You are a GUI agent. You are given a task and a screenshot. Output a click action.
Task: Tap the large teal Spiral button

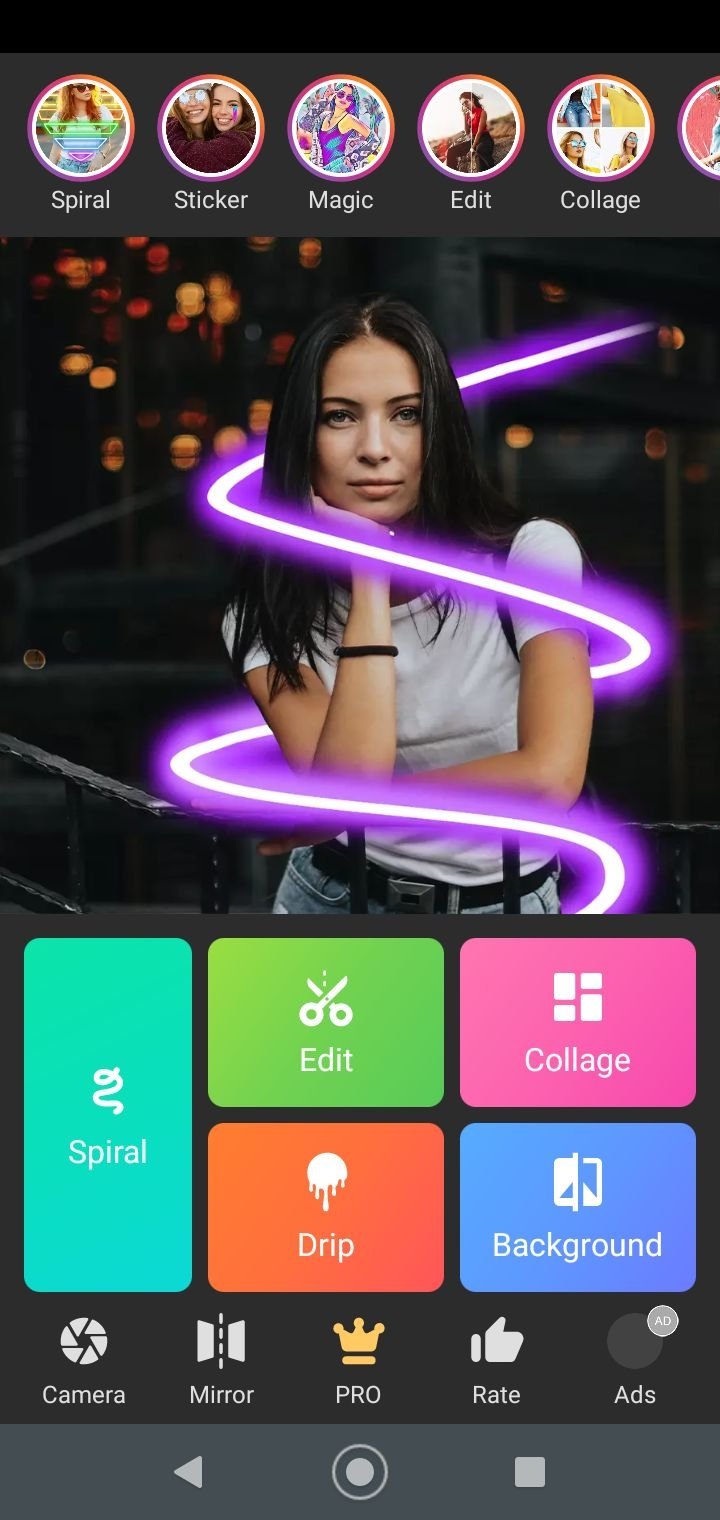click(108, 1115)
